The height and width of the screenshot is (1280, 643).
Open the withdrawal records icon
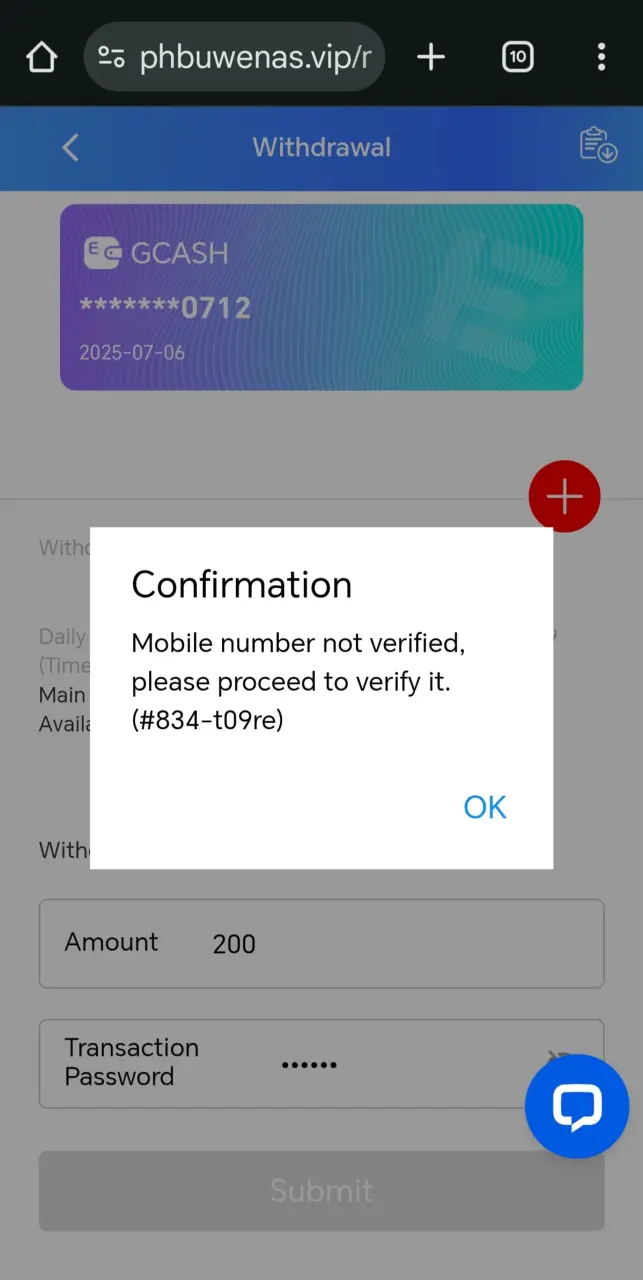click(x=598, y=146)
